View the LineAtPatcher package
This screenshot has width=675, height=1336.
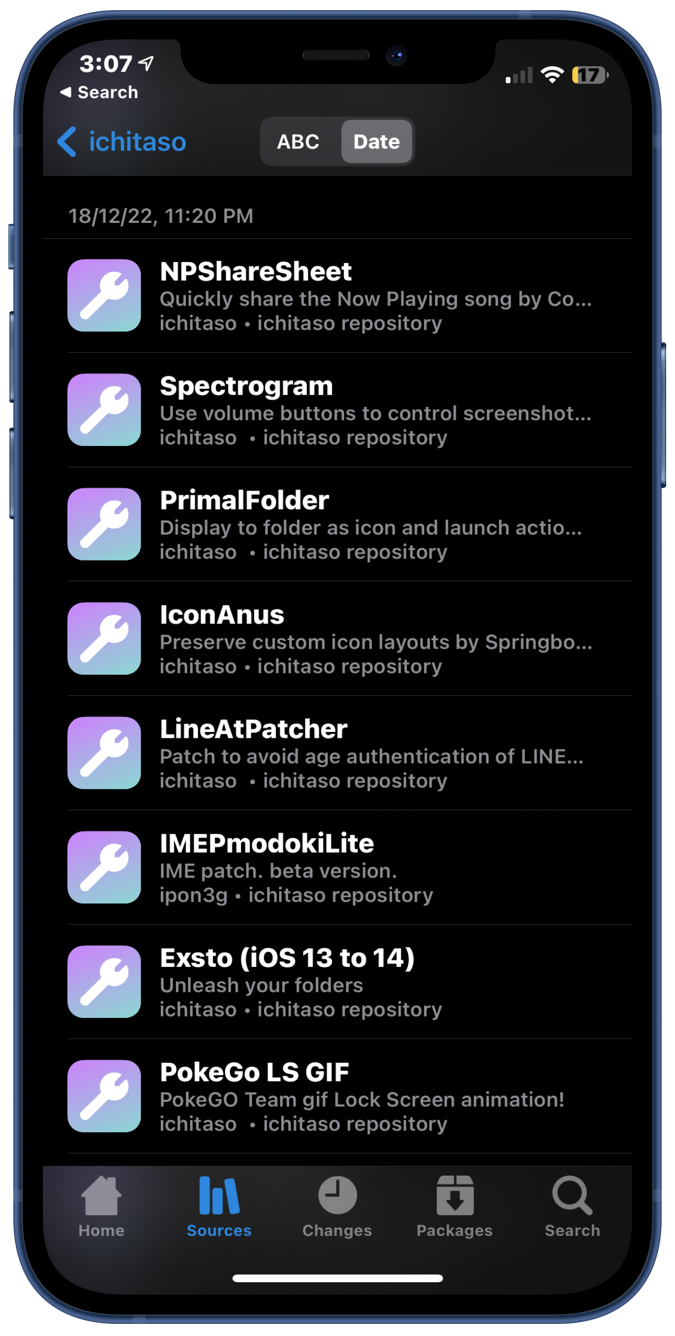(x=337, y=753)
